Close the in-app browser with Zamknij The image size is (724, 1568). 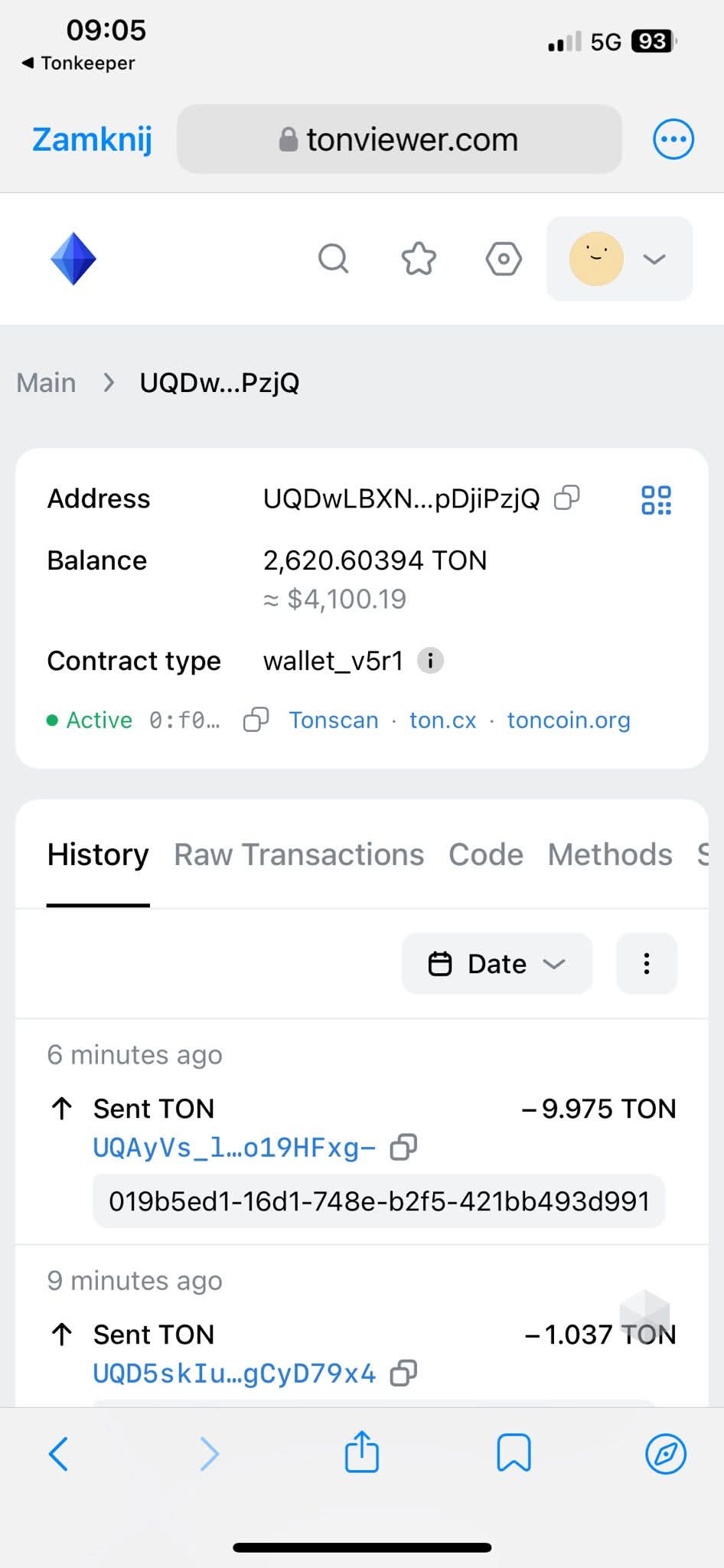92,139
